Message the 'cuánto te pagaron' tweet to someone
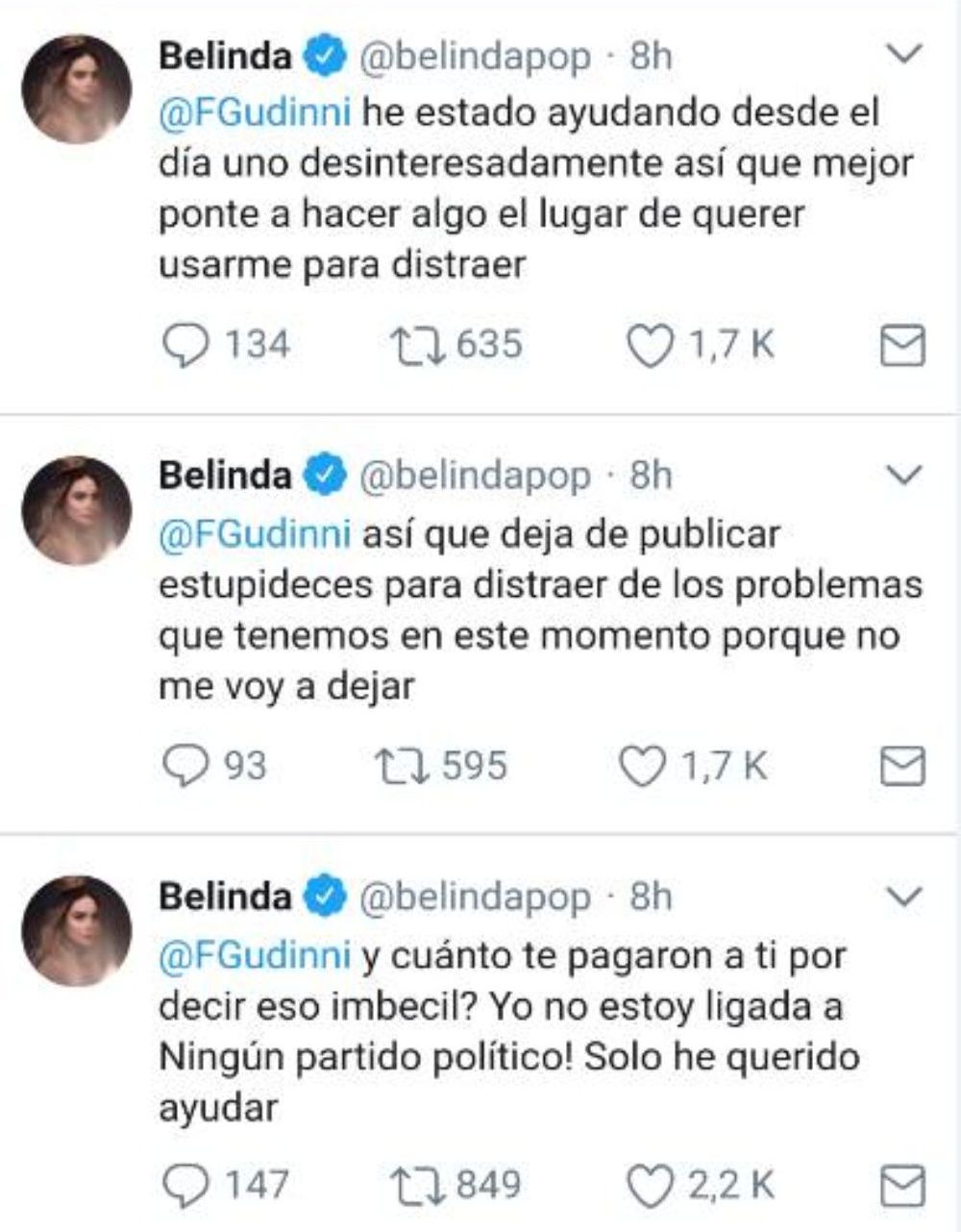The width and height of the screenshot is (961, 1232). 902,1185
